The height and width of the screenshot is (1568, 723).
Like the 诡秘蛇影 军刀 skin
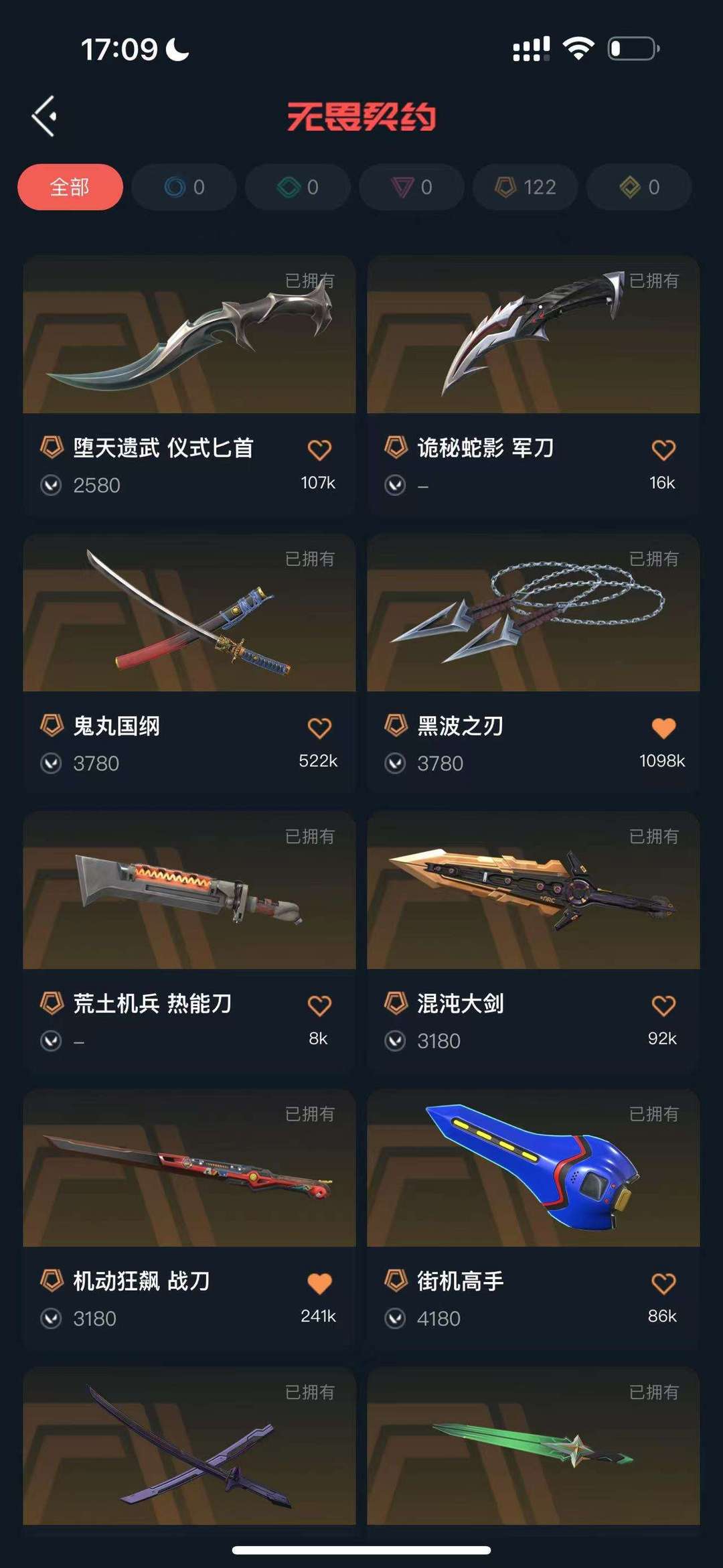[x=663, y=450]
